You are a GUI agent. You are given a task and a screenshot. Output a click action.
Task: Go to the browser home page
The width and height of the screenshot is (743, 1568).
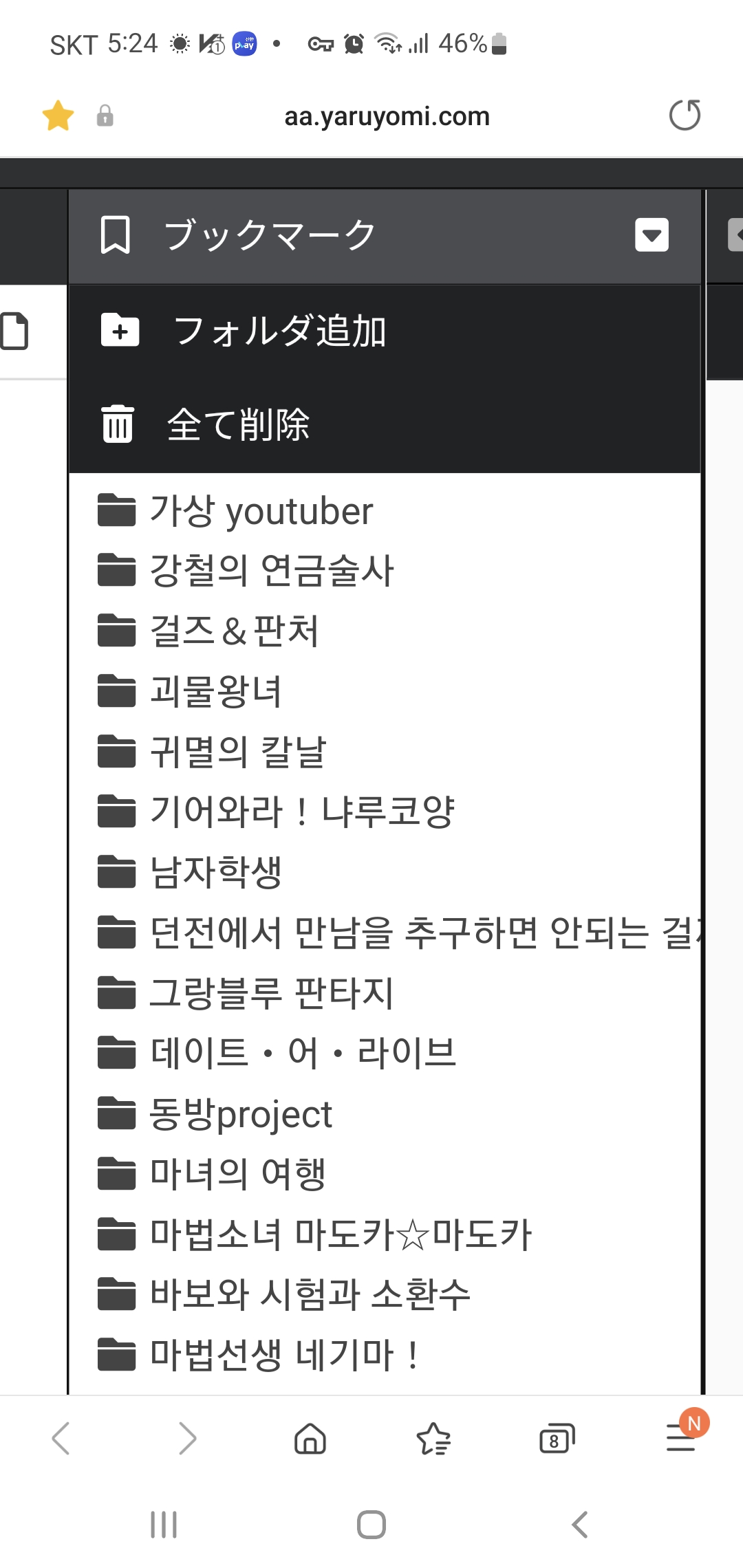310,1439
